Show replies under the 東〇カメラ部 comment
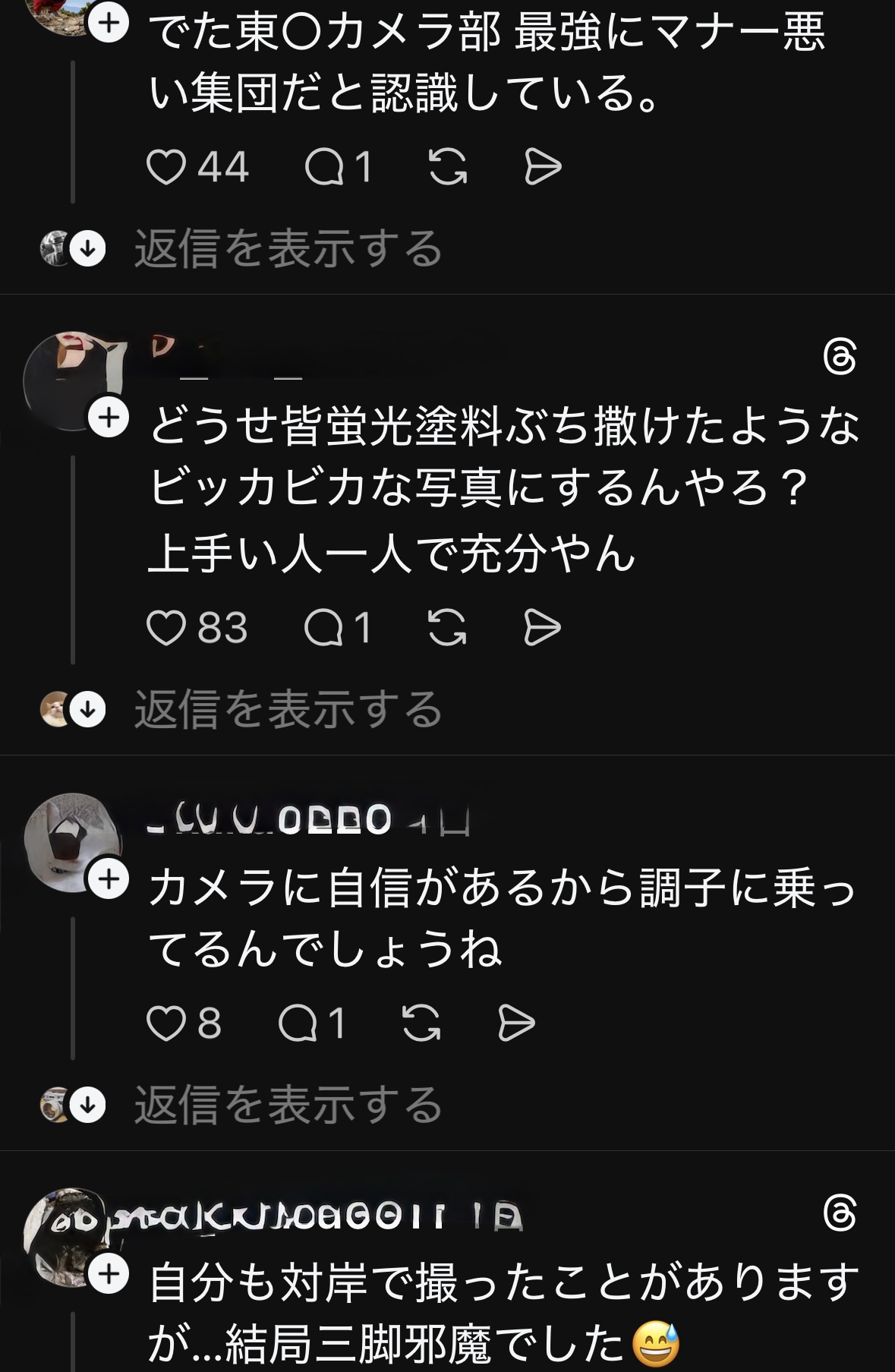Screen dimensions: 895x1372 pyautogui.click(x=288, y=249)
